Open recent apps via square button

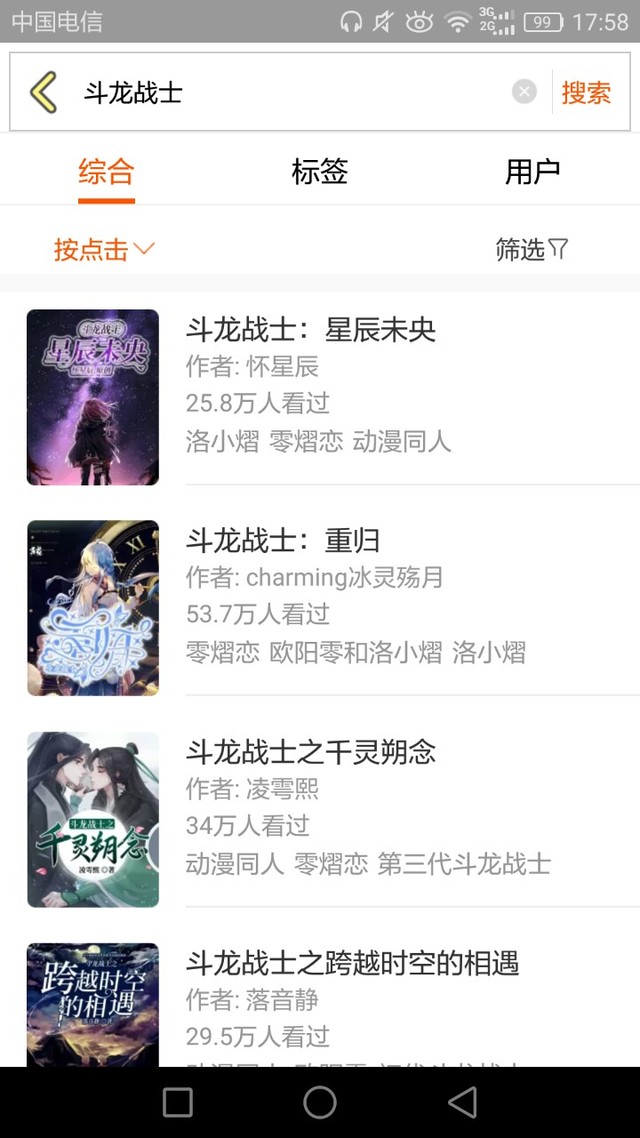pos(177,1102)
